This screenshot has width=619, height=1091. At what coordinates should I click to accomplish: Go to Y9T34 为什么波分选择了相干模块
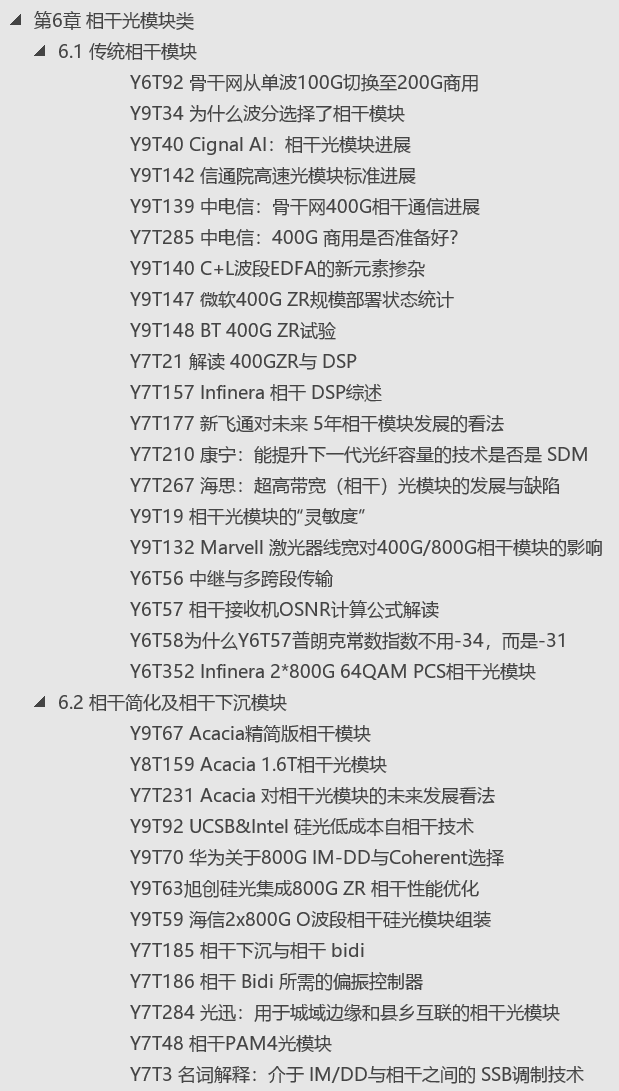267,113
